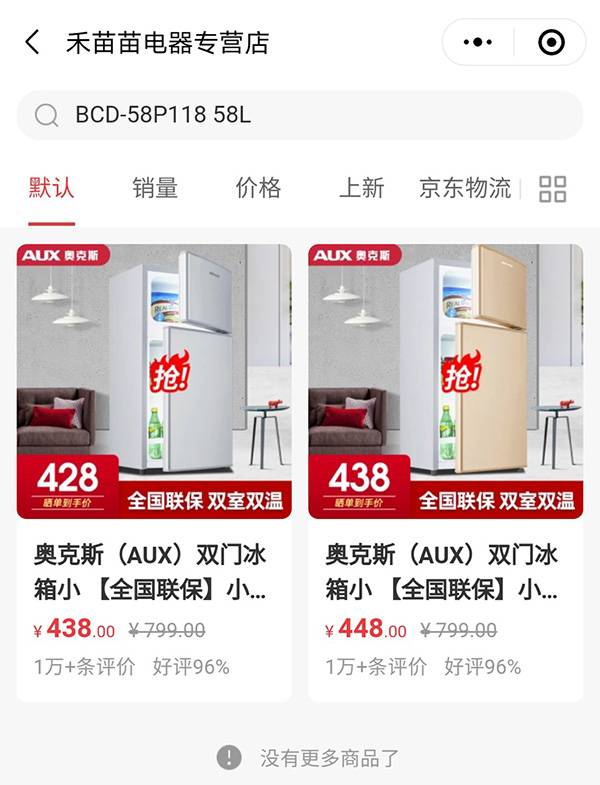Select the 默认 sorting tab
Screen dimensions: 600x785
[x=51, y=188]
